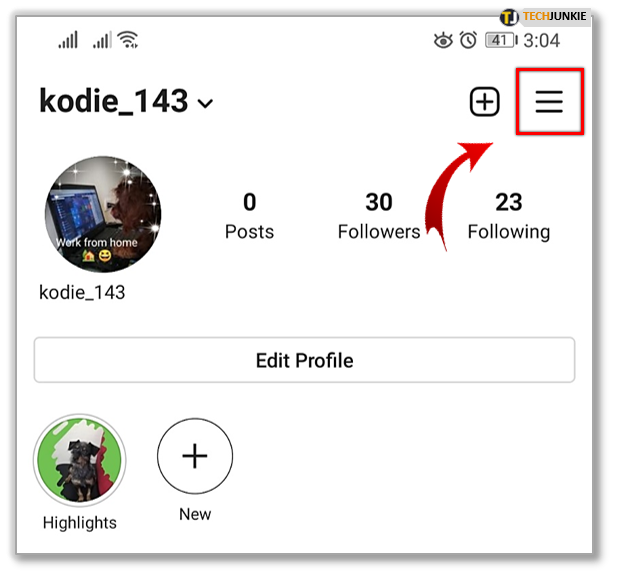Add a New story highlight
Viewport: 618px width, 579px height.
tap(195, 457)
